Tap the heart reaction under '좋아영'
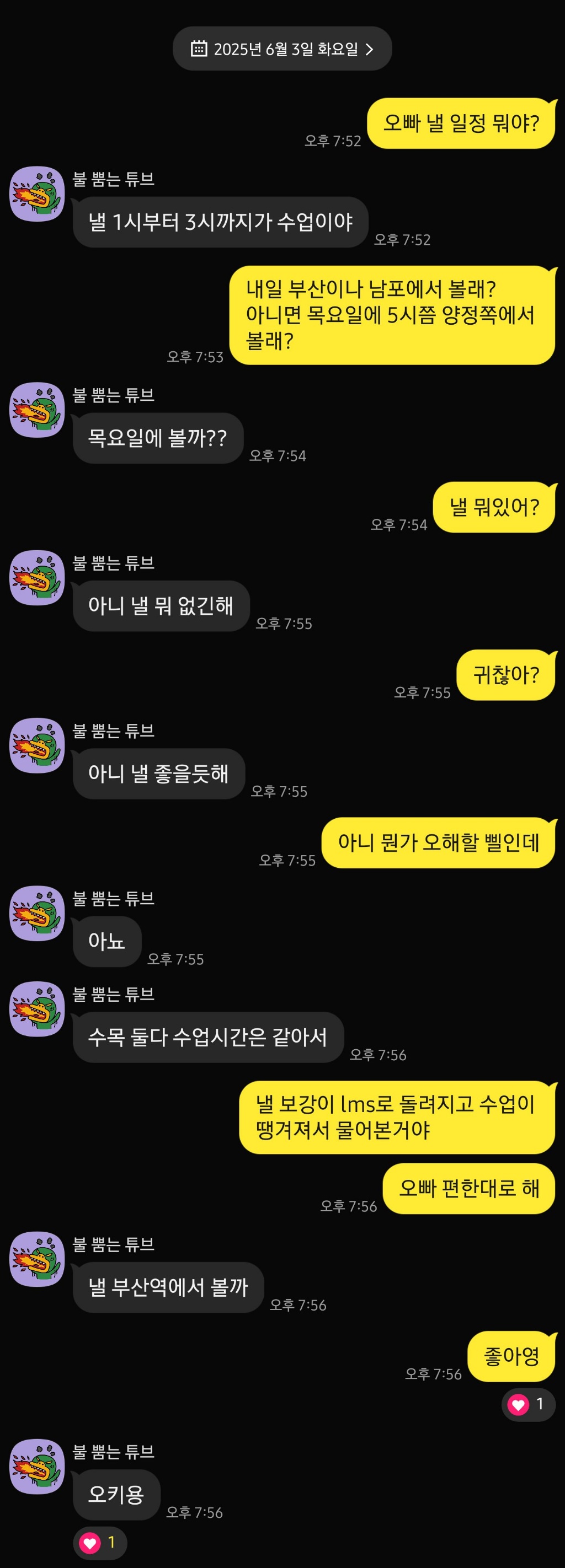Image resolution: width=565 pixels, height=1568 pixels. click(527, 1404)
